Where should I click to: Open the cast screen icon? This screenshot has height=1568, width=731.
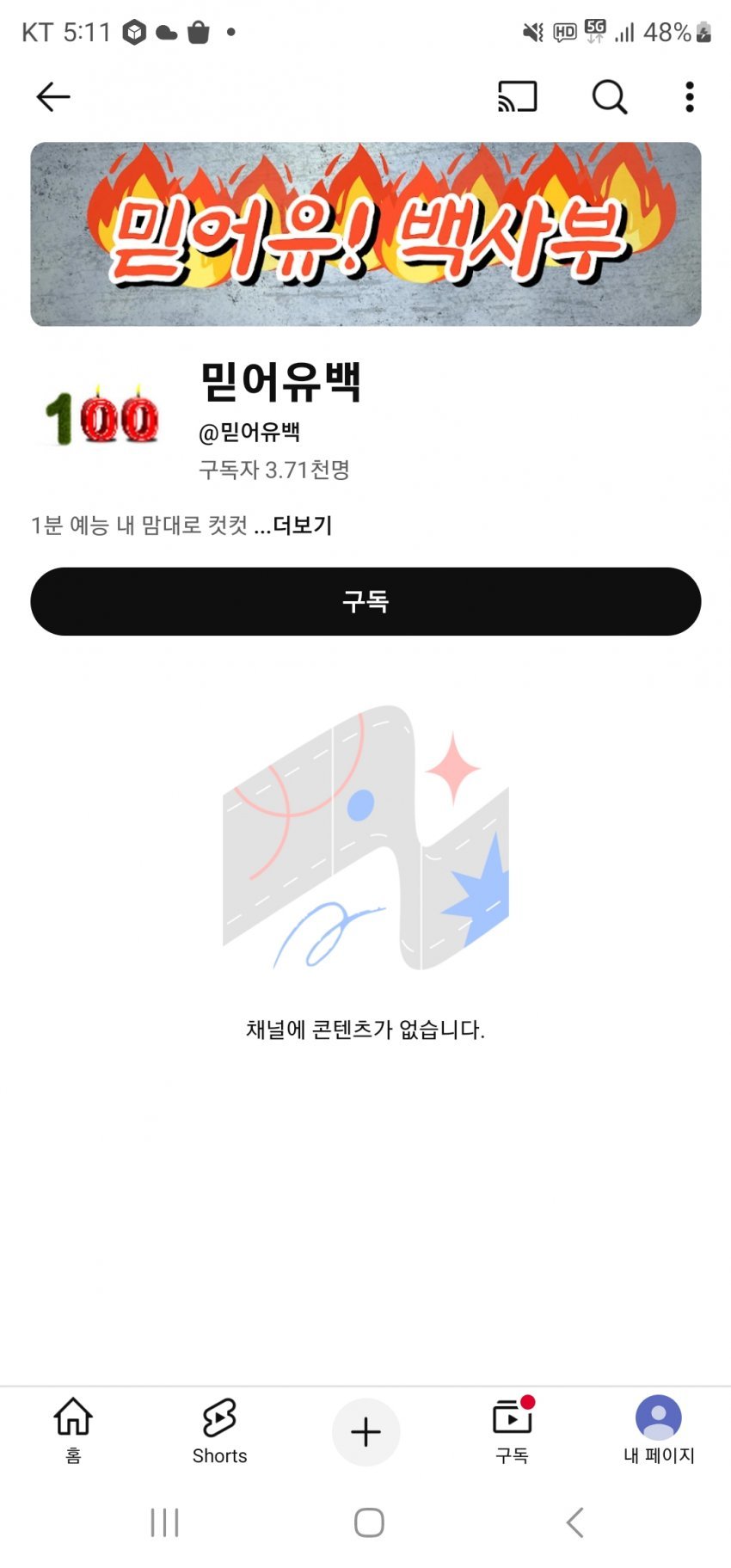coord(518,97)
